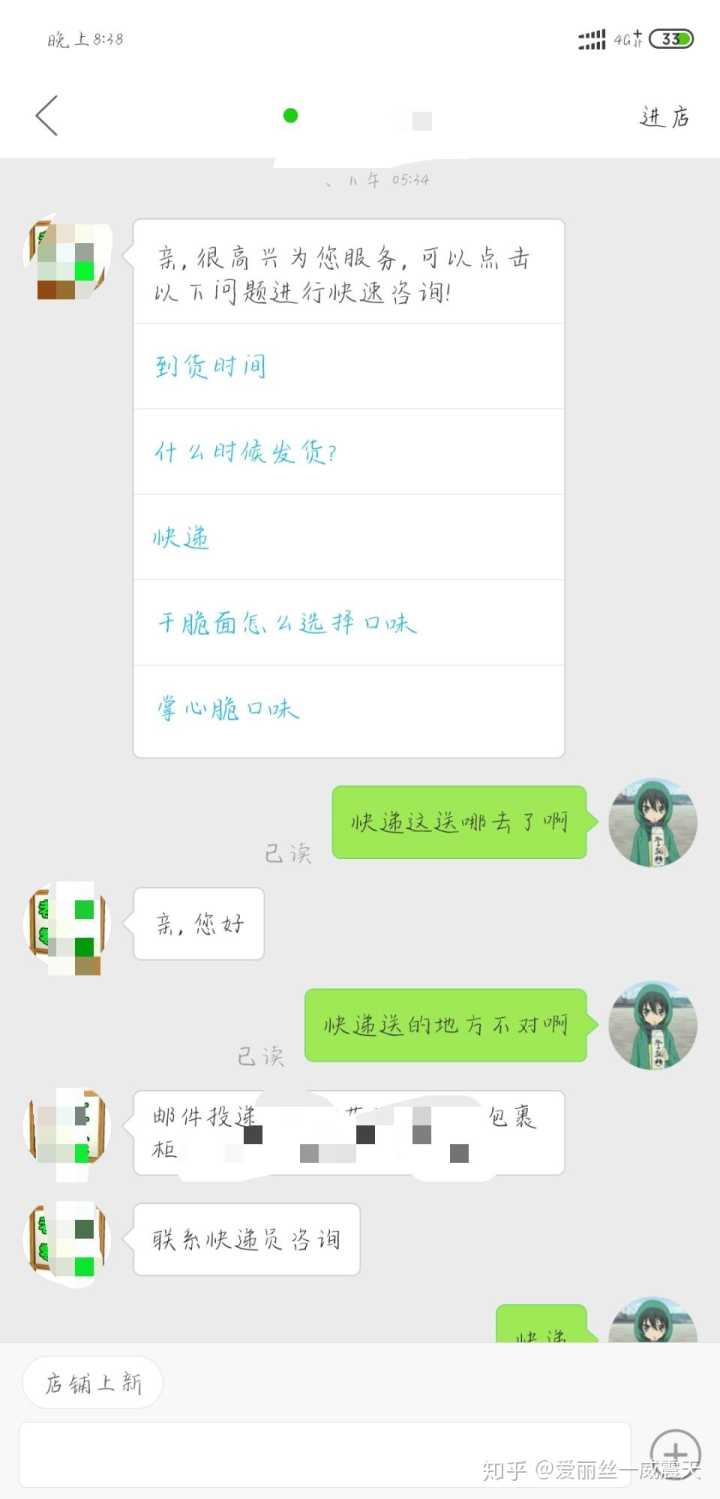
Task: Select 干脆面怎么选择口味 question
Action: click(286, 623)
